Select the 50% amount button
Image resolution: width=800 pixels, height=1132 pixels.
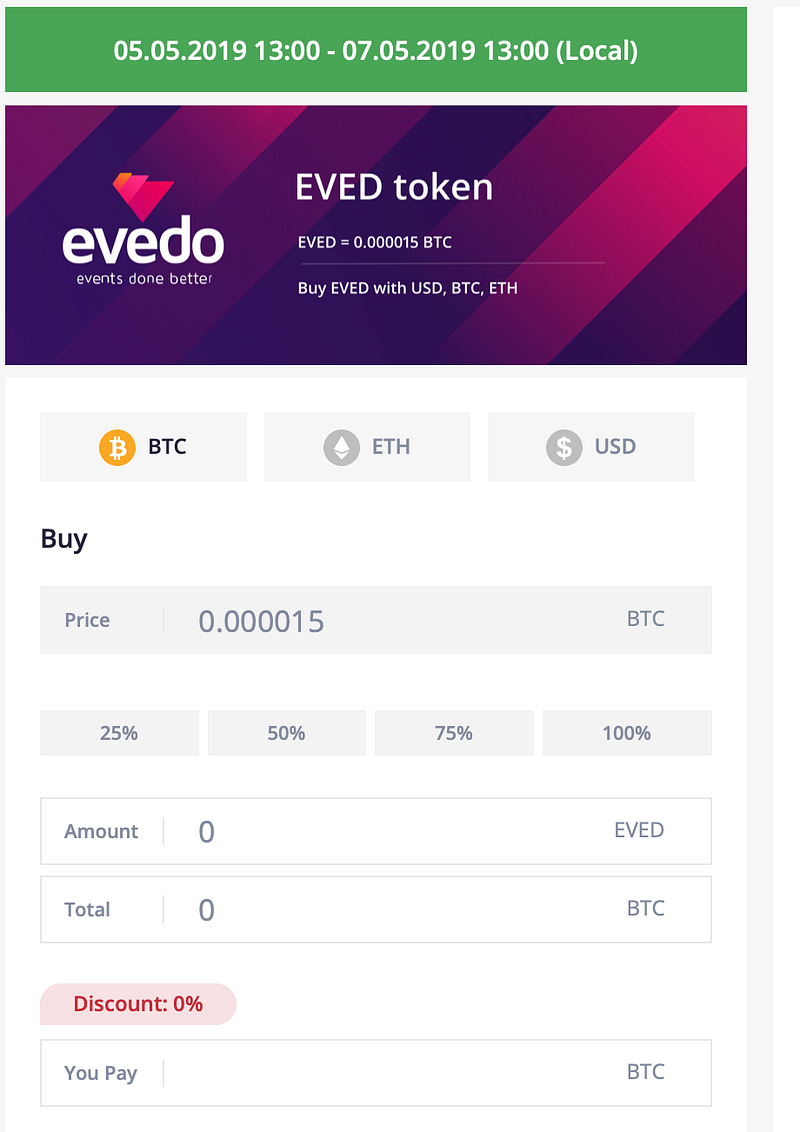pos(286,733)
